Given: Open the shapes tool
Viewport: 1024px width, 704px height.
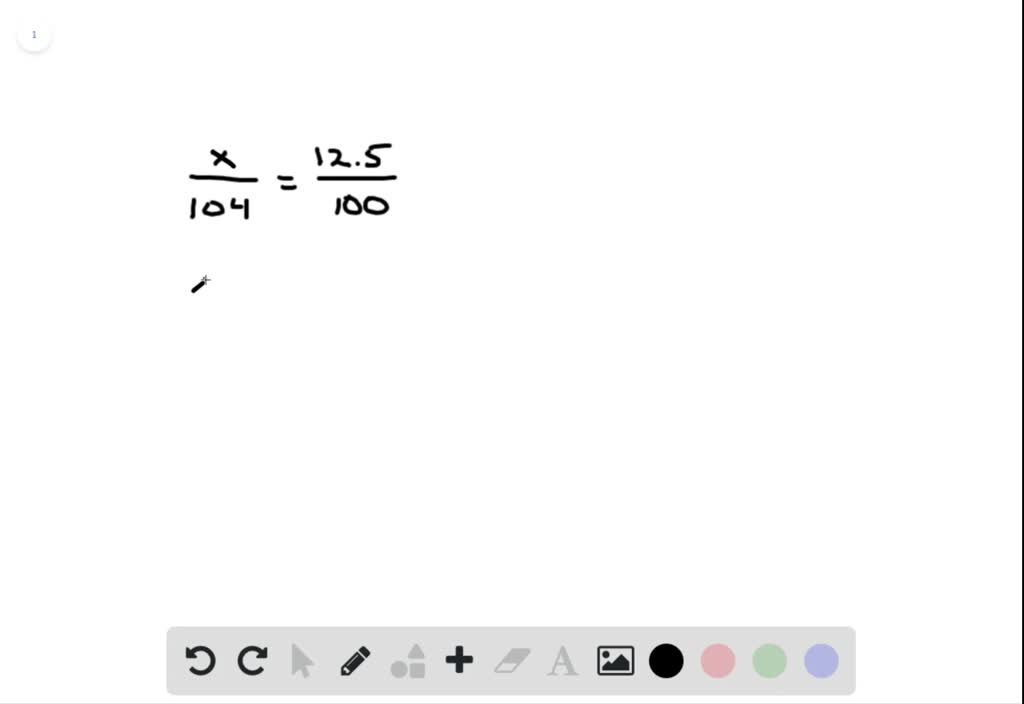Looking at the screenshot, I should click(x=408, y=661).
